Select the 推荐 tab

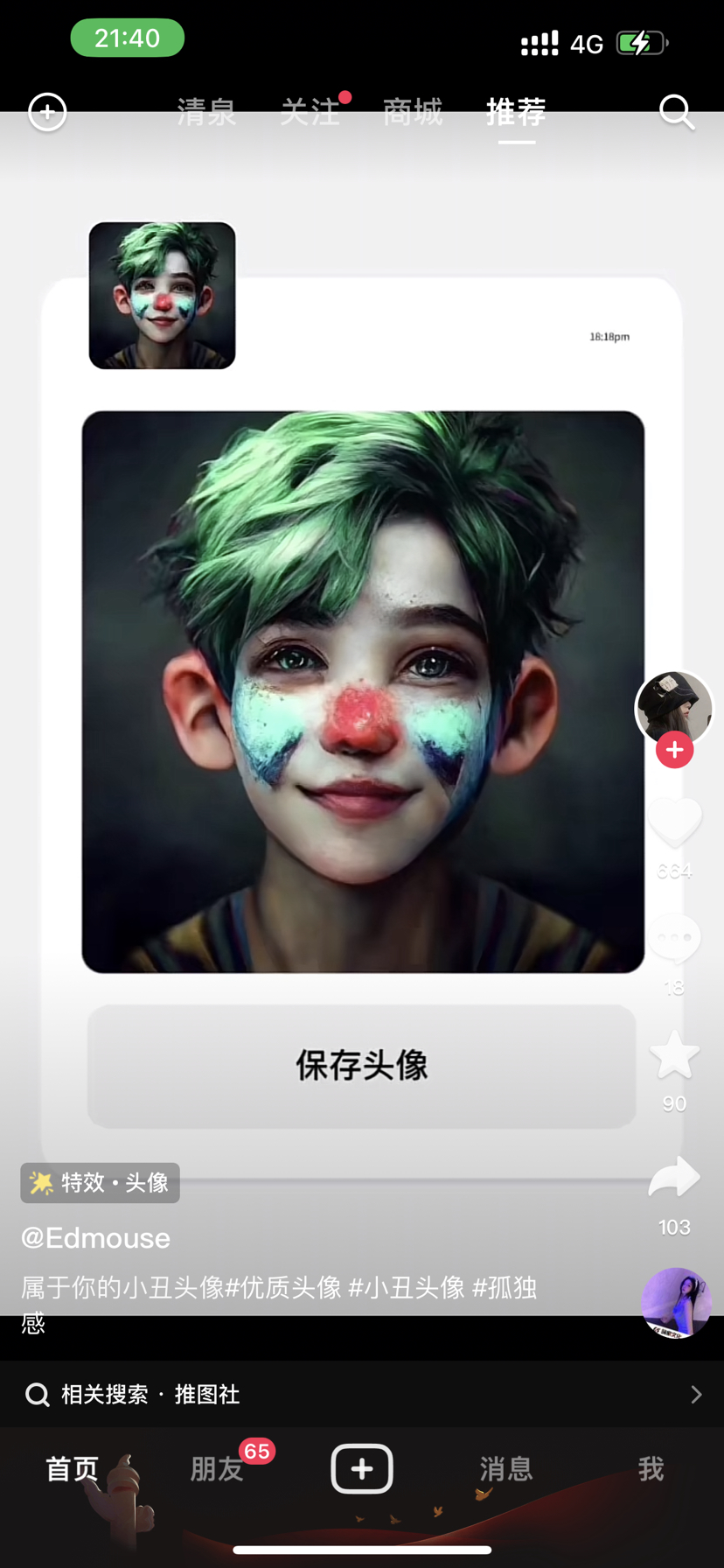516,112
